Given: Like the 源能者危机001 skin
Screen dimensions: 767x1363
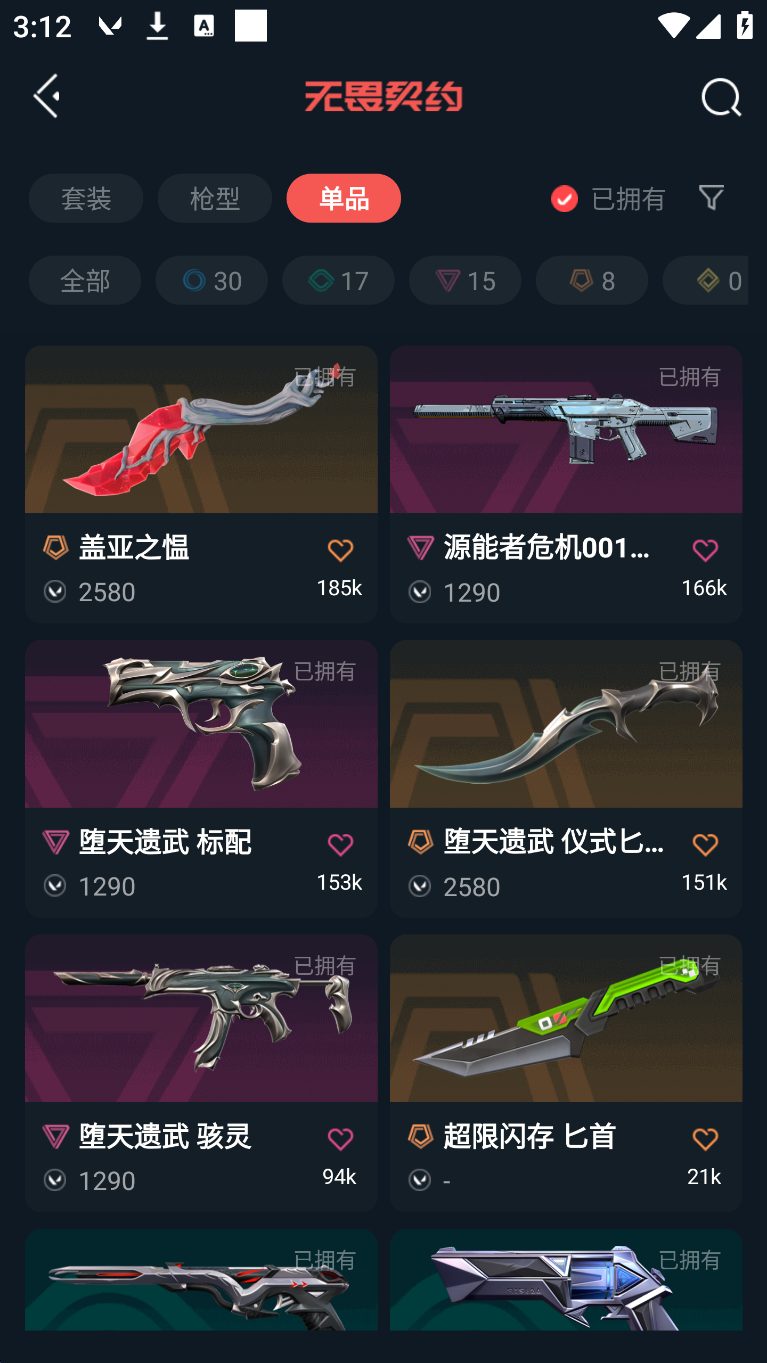Looking at the screenshot, I should click(x=705, y=550).
